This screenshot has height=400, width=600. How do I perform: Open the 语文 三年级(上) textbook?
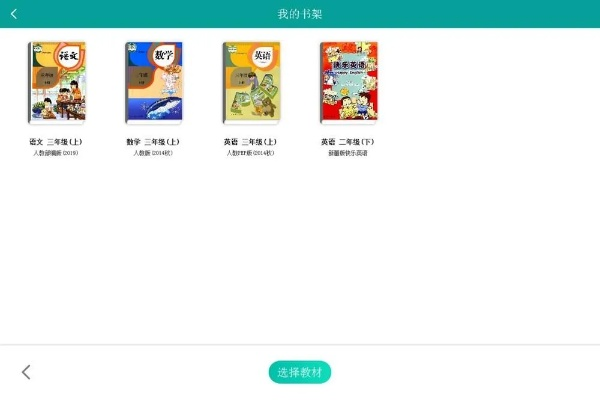(x=56, y=82)
